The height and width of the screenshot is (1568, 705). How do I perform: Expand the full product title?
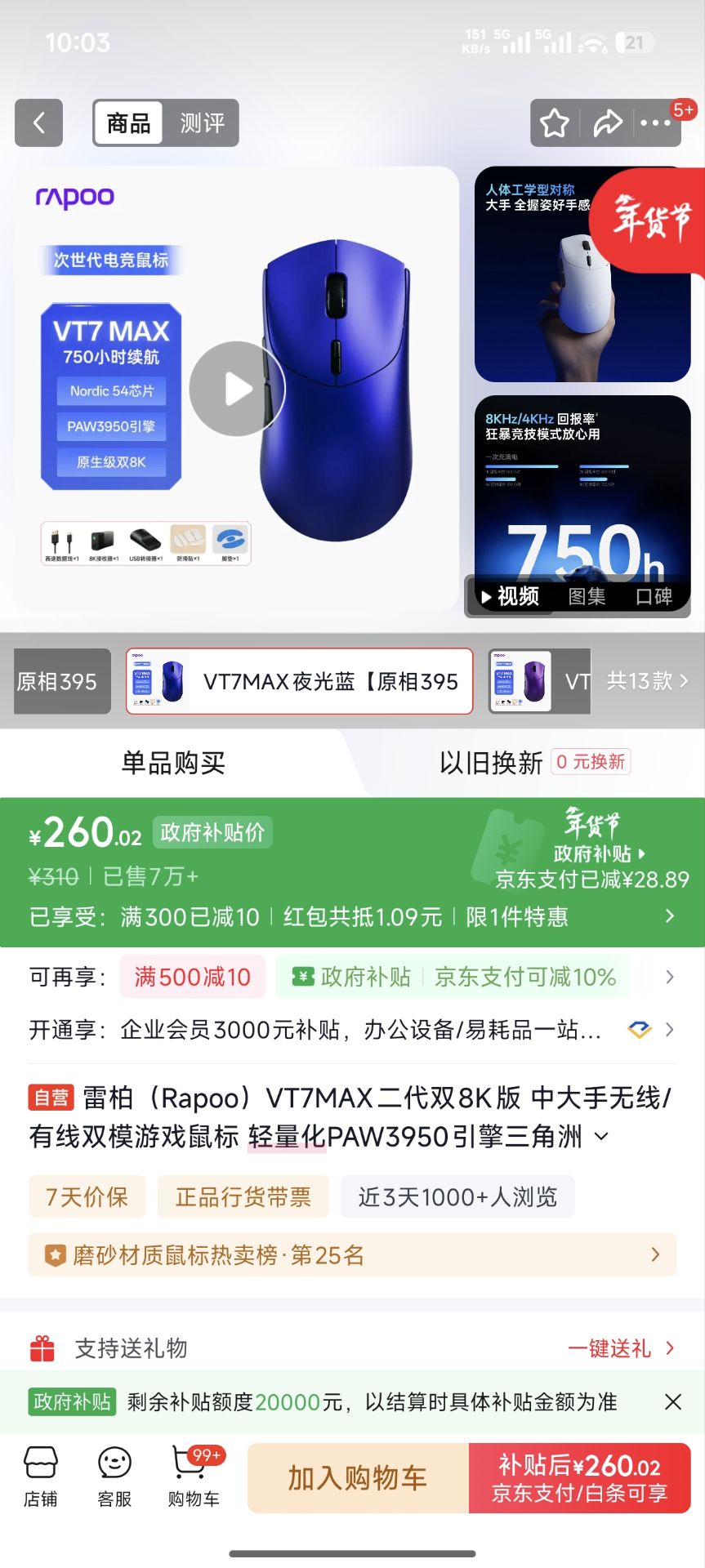601,1136
